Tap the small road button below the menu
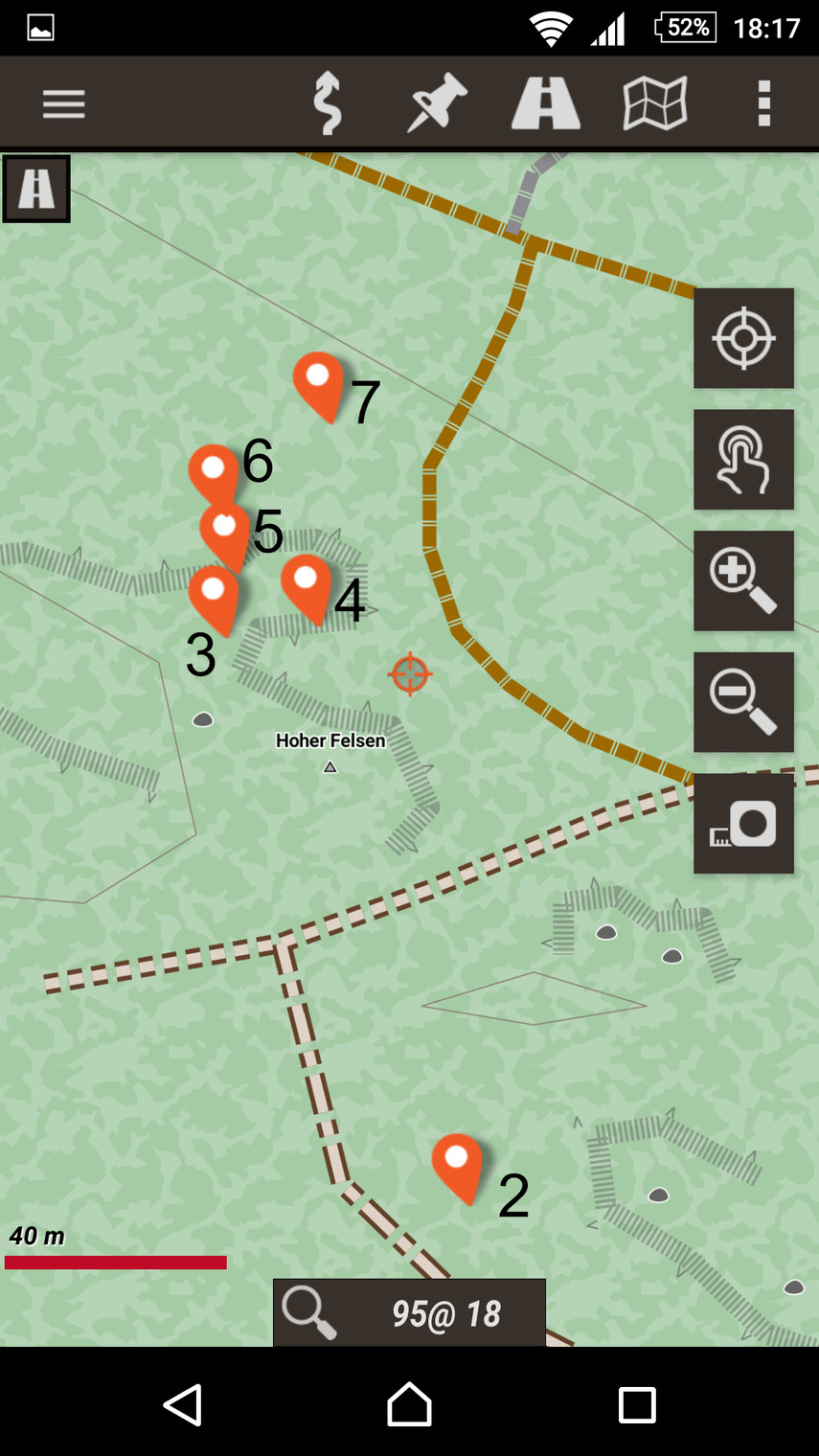The width and height of the screenshot is (819, 1456). 36,189
